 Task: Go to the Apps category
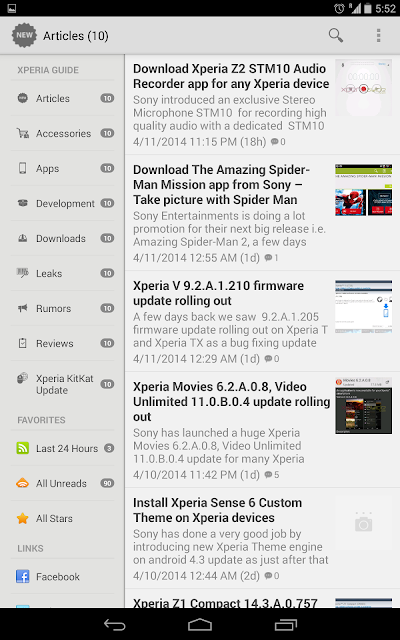click(63, 169)
